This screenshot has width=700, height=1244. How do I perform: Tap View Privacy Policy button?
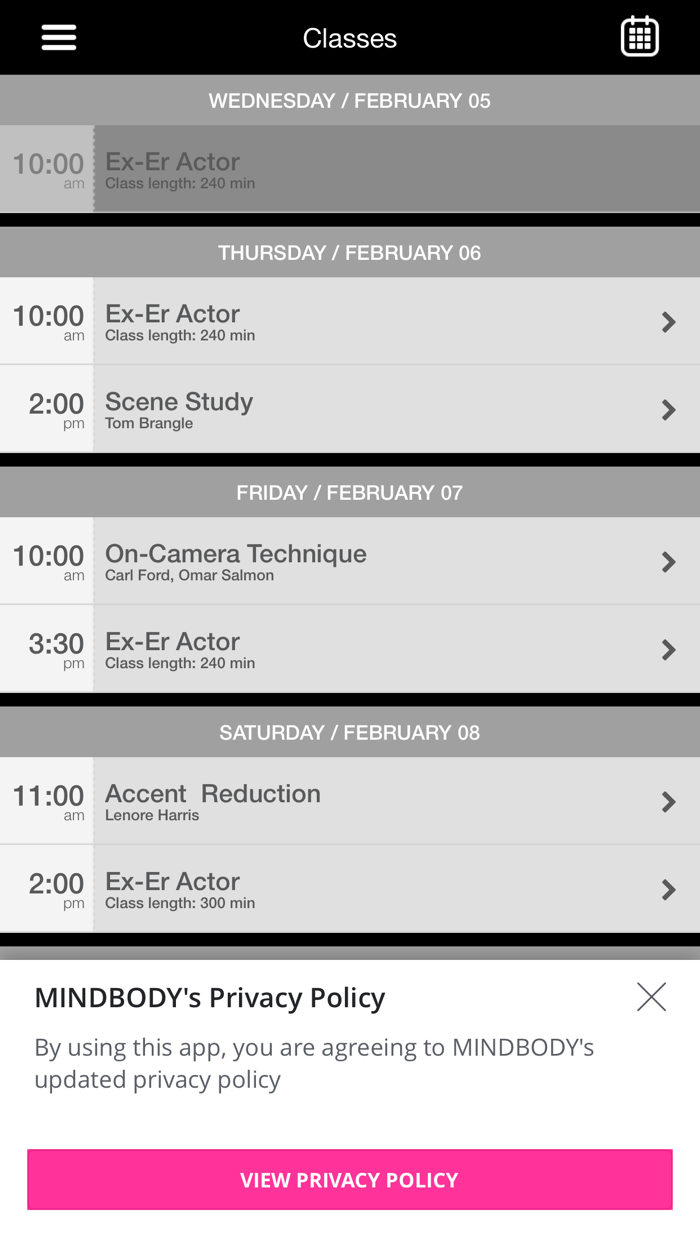[350, 1180]
